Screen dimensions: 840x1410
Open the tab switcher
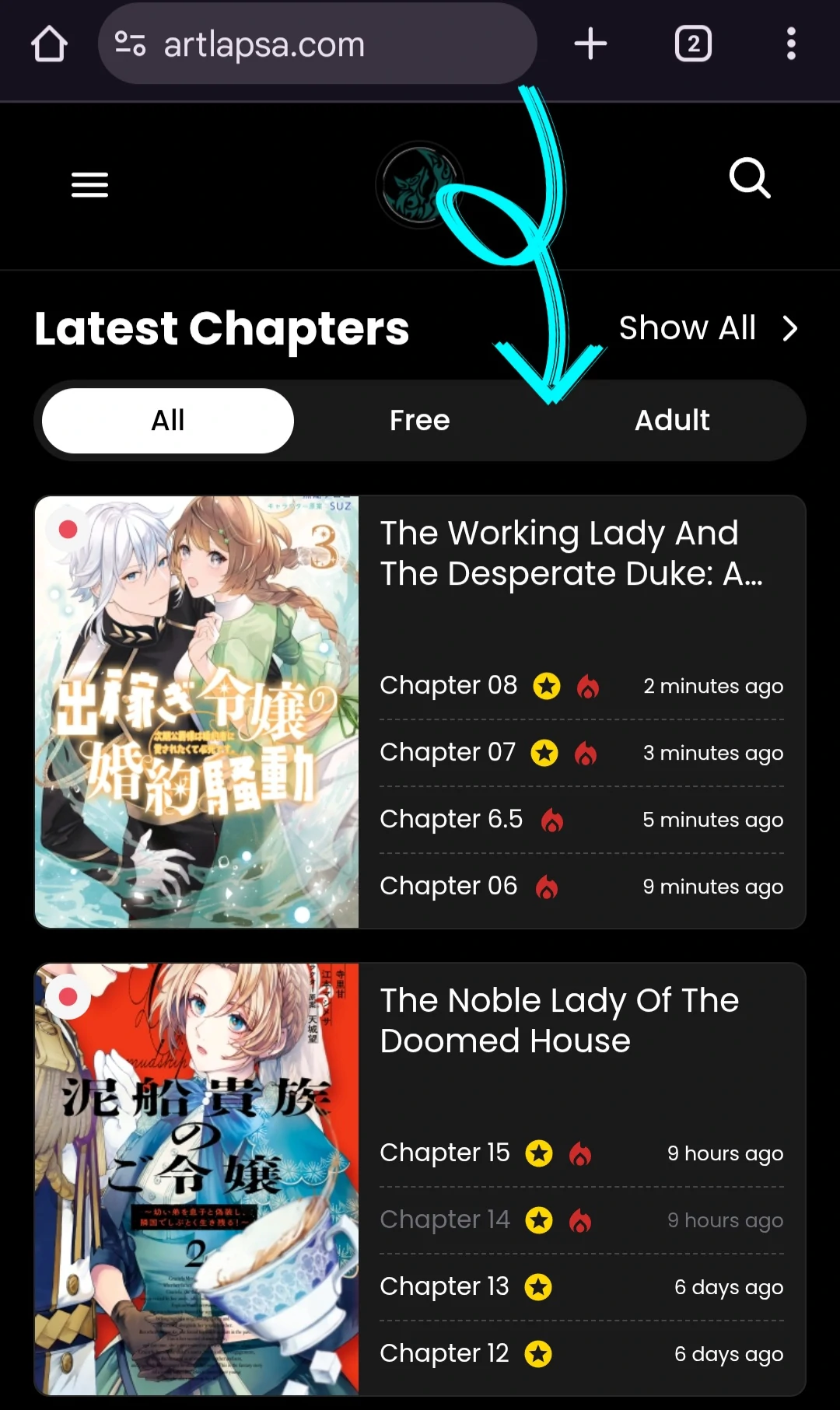point(692,44)
